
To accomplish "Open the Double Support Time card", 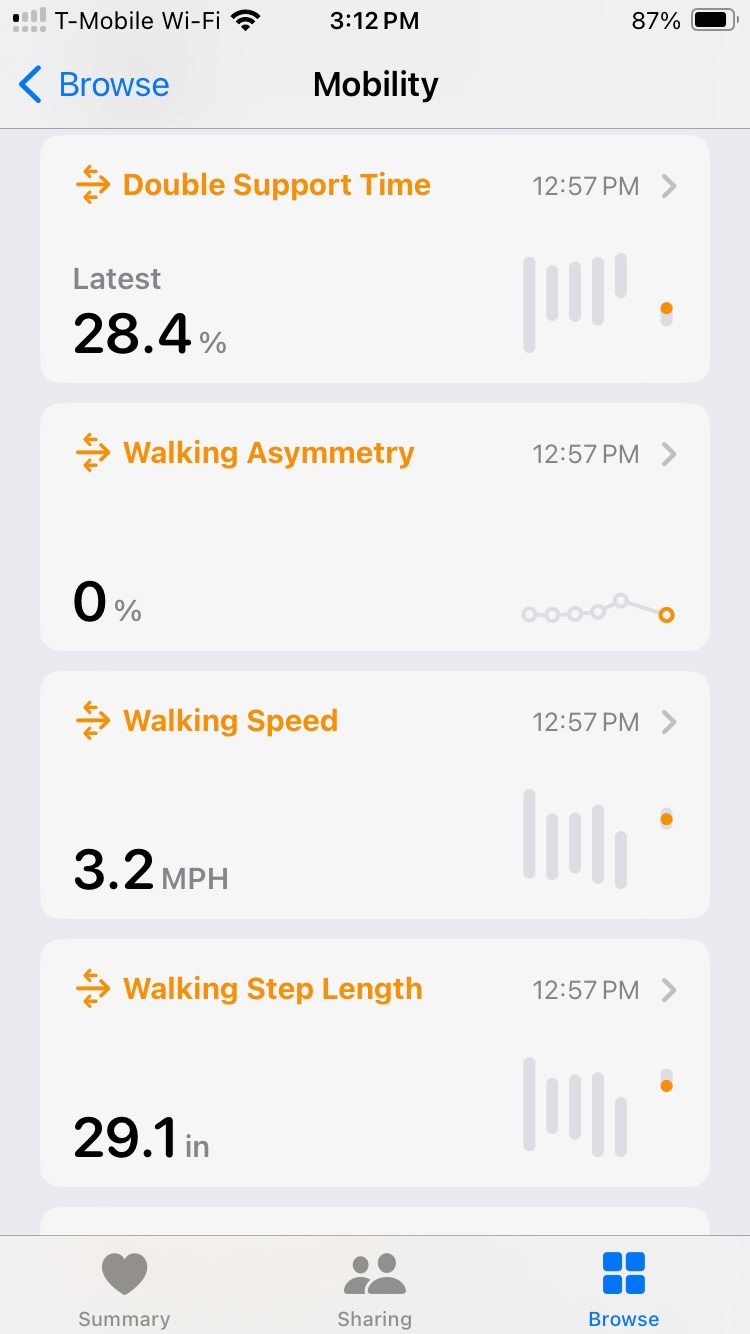I will tap(375, 259).
